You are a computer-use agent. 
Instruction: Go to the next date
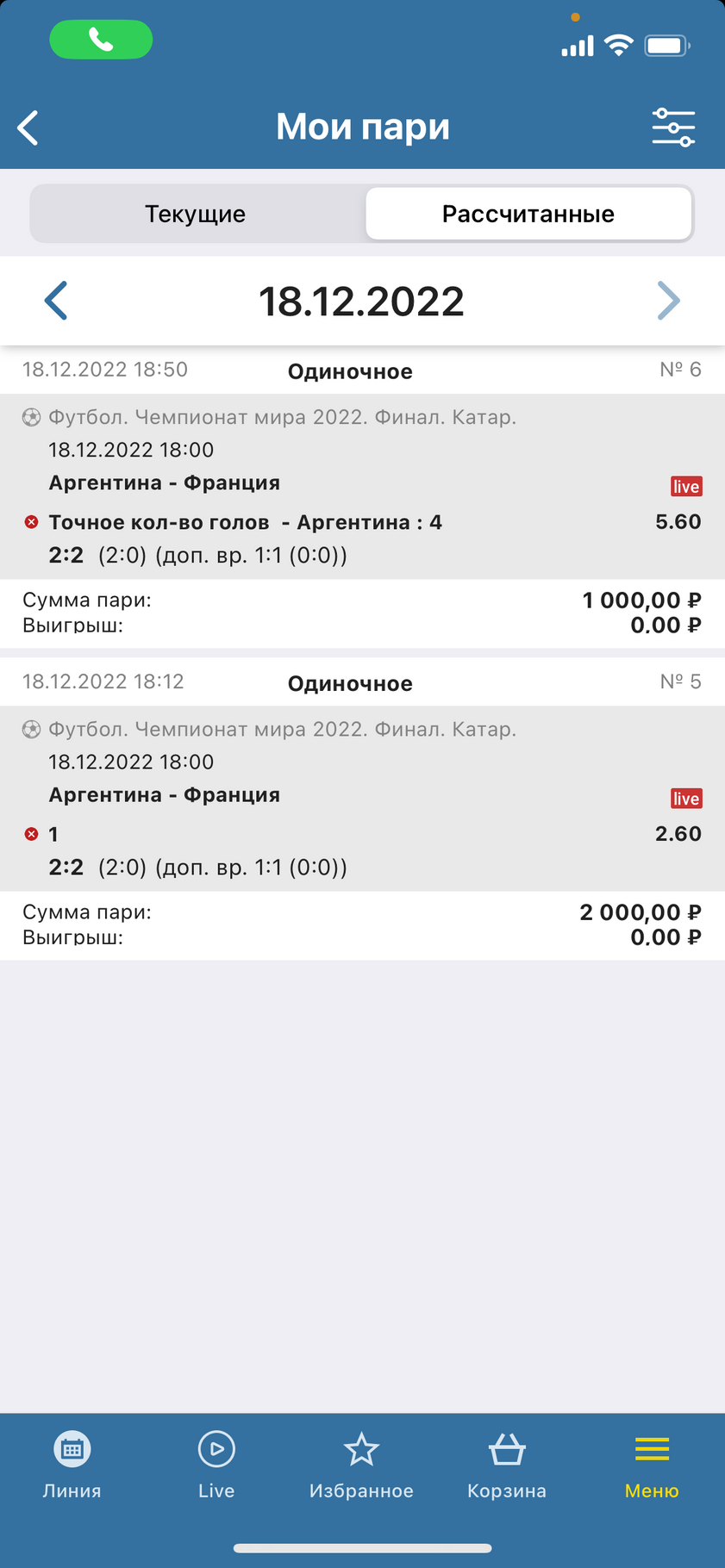click(669, 301)
